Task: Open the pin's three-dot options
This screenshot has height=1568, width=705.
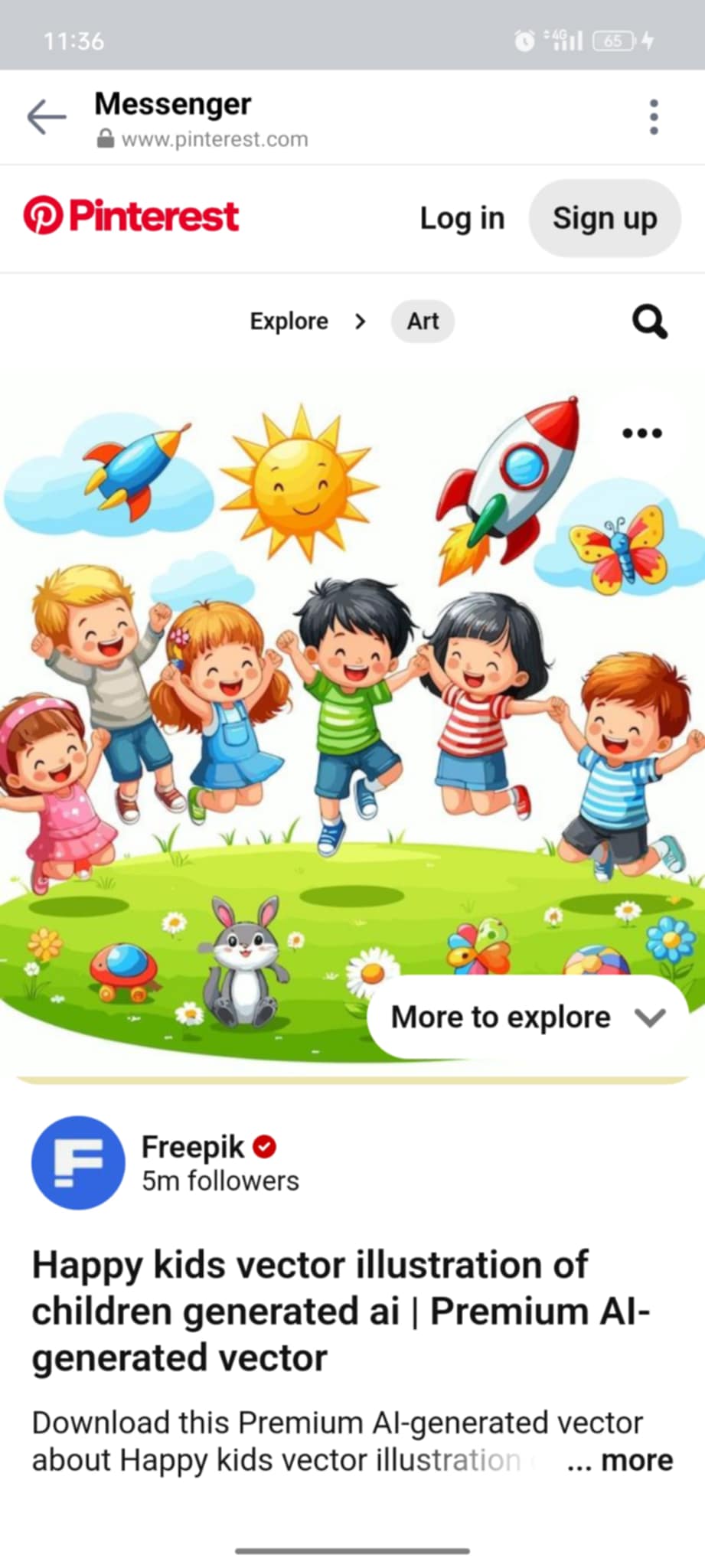Action: point(641,433)
